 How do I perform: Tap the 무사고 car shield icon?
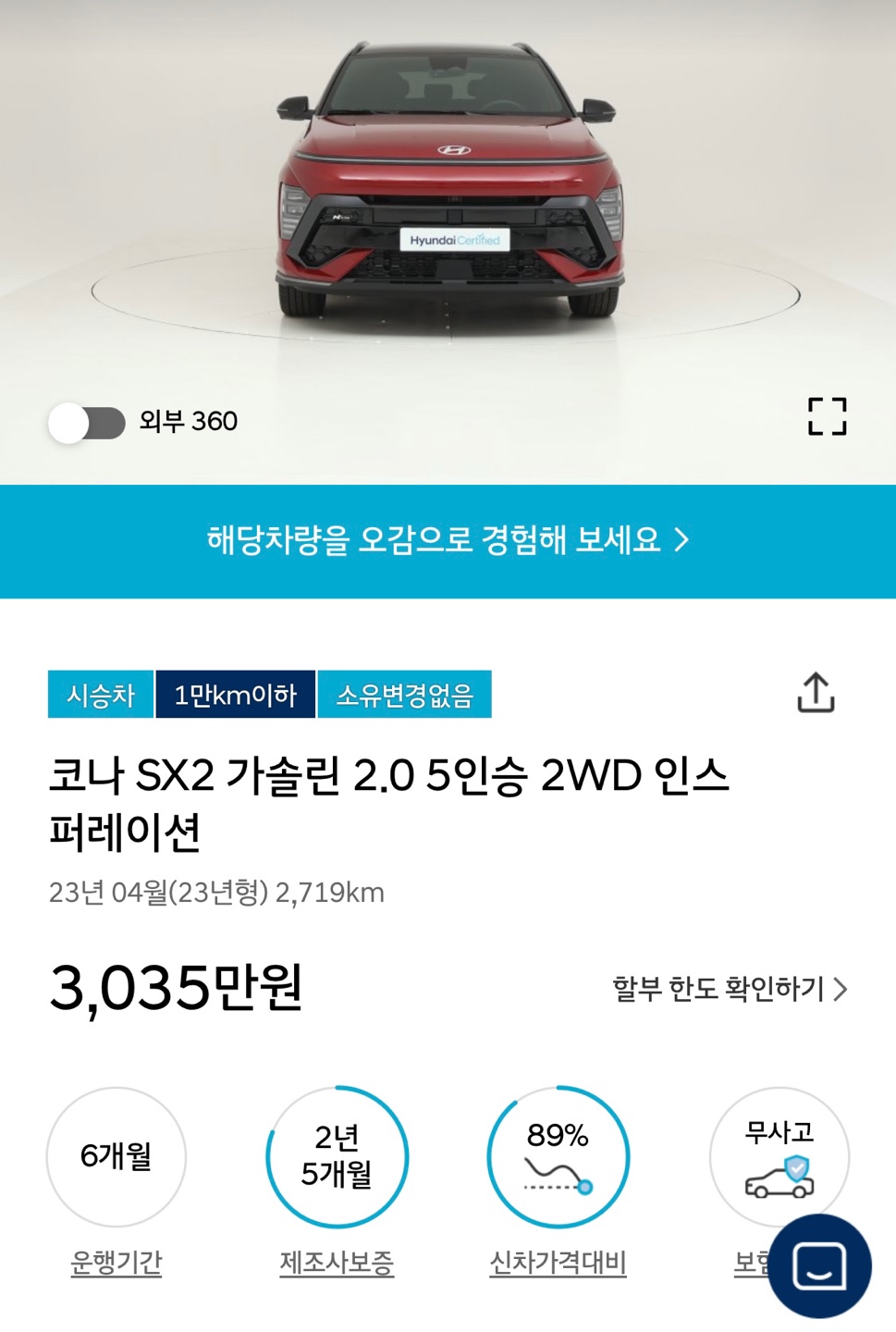(778, 1156)
